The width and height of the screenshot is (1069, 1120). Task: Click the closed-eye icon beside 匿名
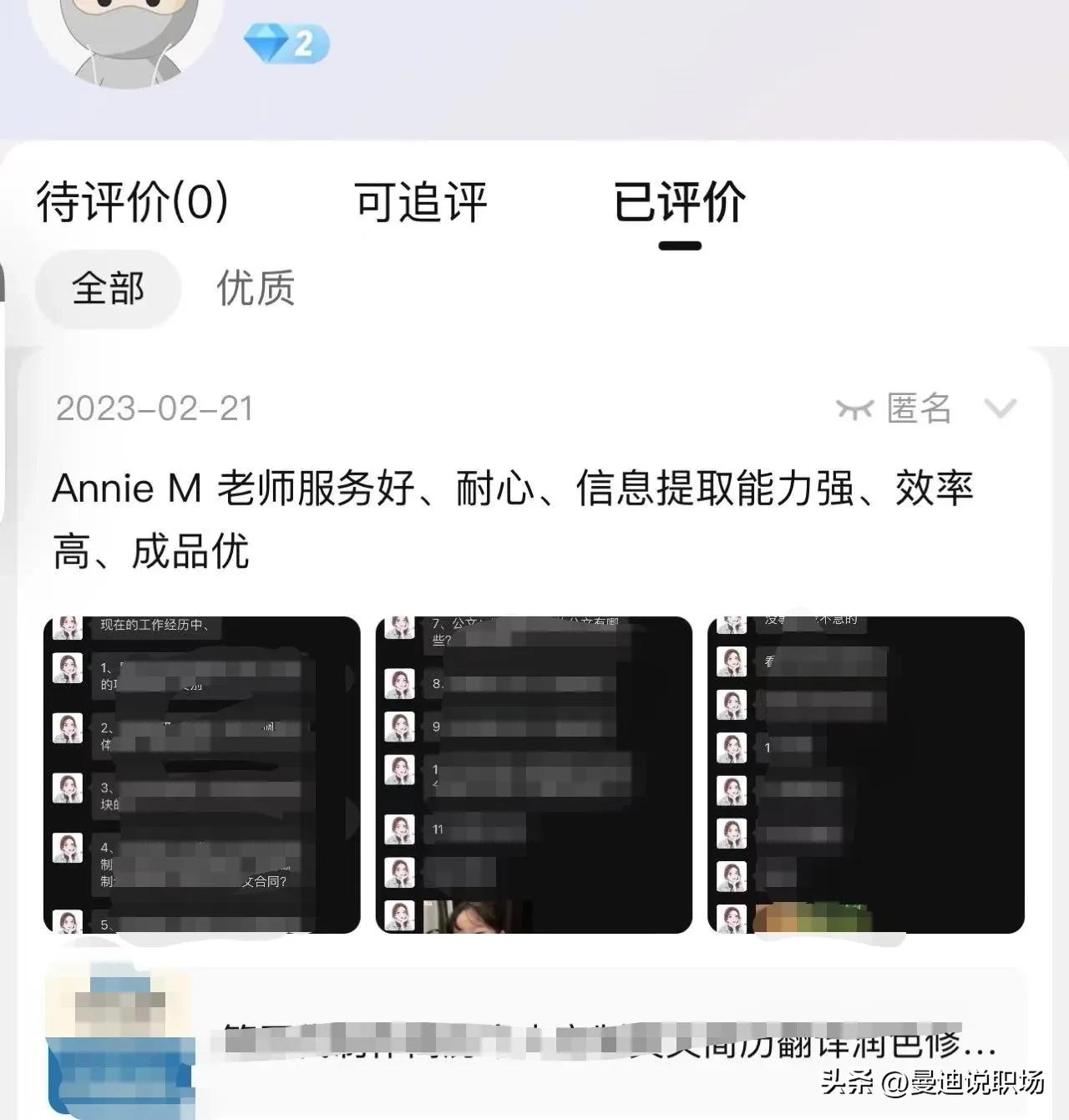pos(854,408)
